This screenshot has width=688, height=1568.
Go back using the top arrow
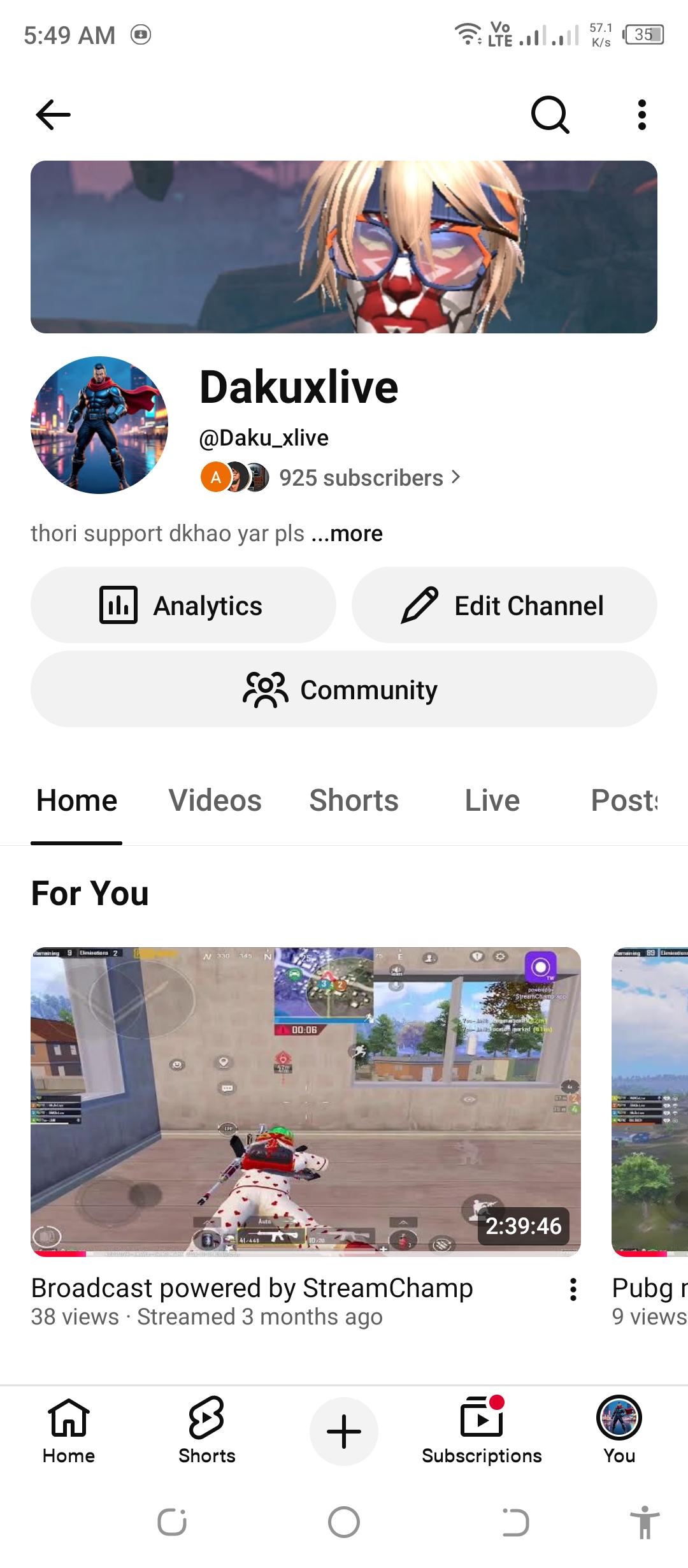pyautogui.click(x=53, y=115)
